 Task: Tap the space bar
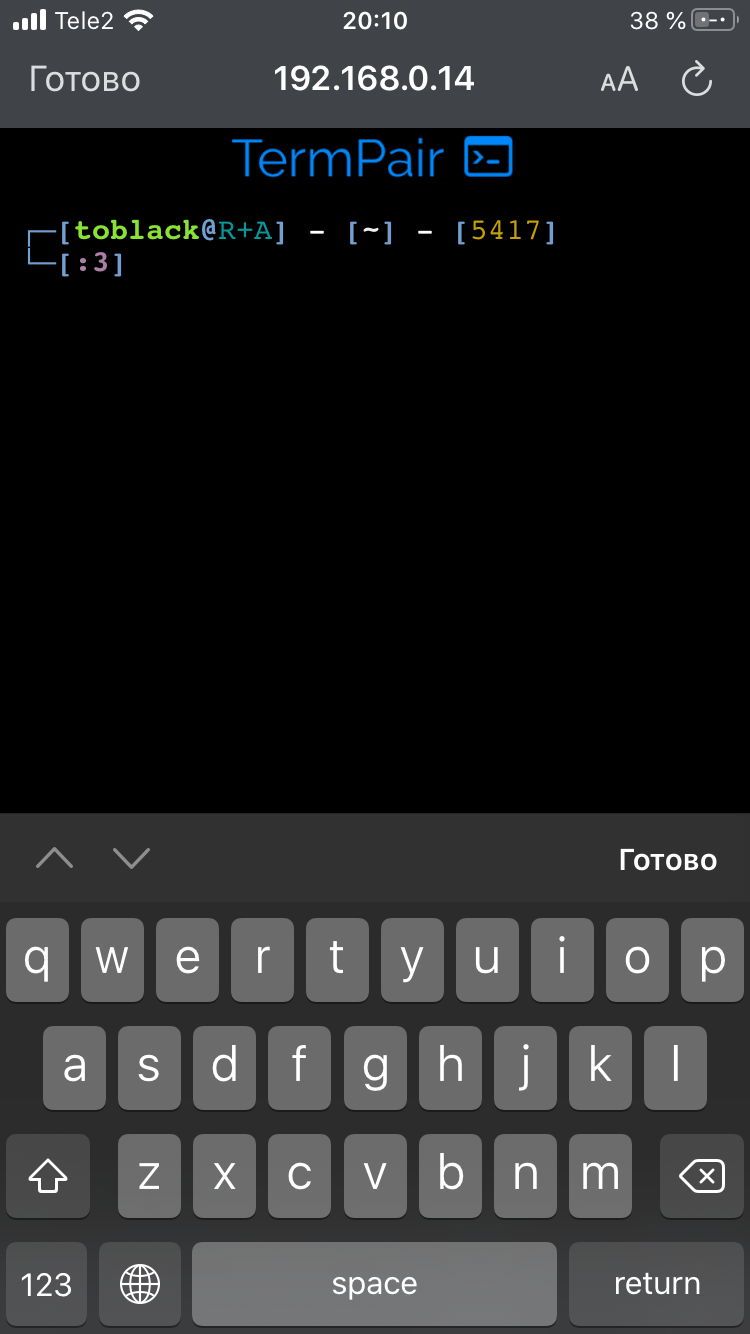374,1284
